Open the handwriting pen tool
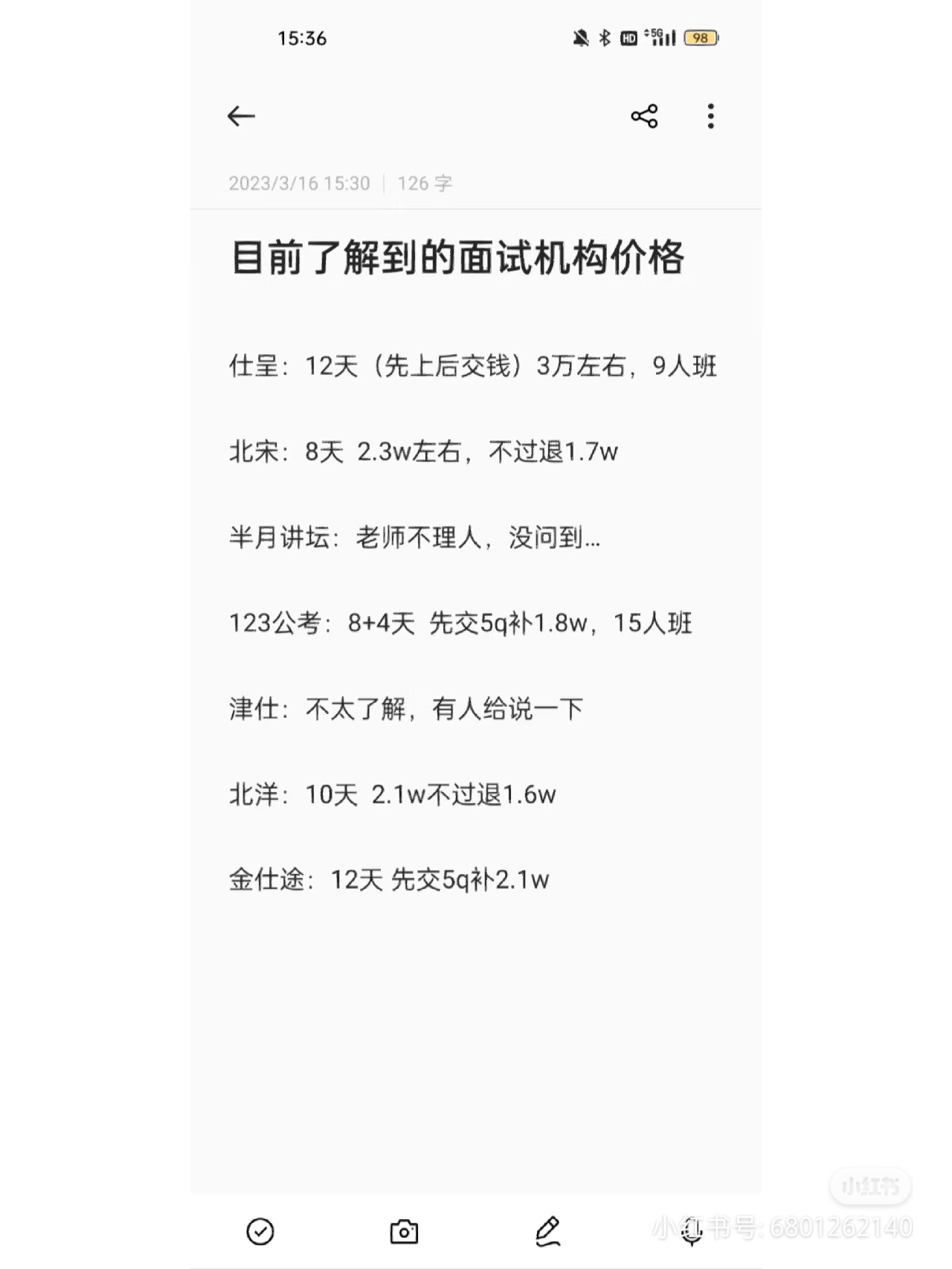 point(548,1231)
